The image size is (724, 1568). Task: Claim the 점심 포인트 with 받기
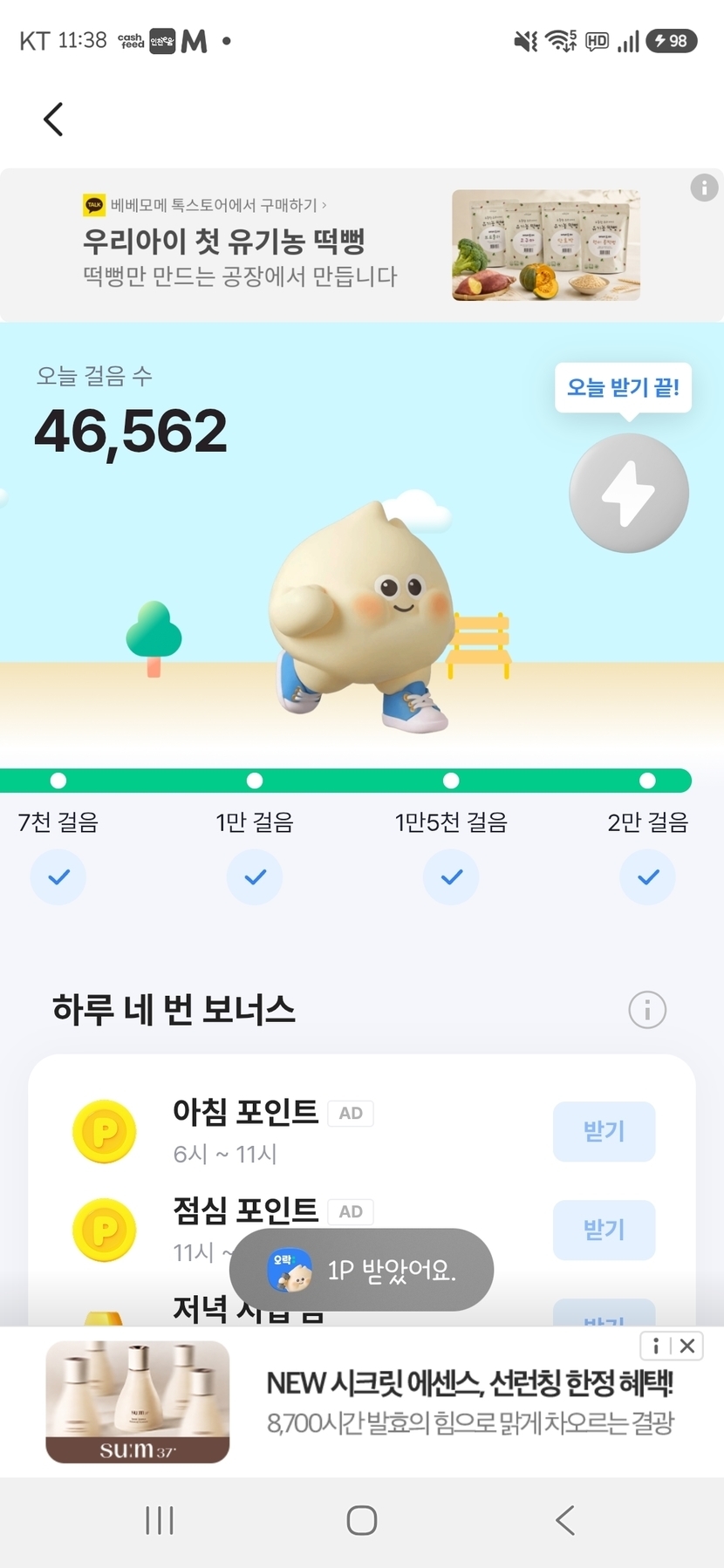[x=604, y=1230]
